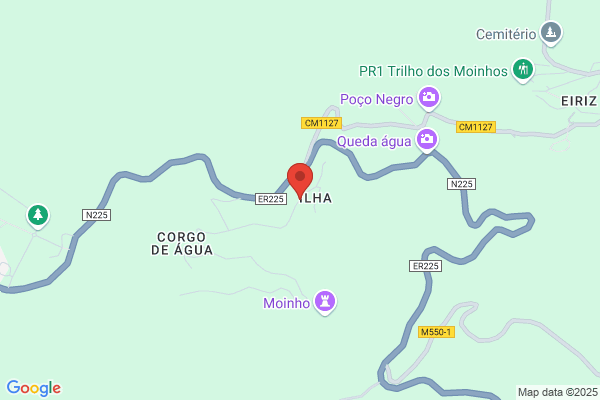This screenshot has width=600, height=400.
Task: Open the Google logo link
Action: (34, 388)
